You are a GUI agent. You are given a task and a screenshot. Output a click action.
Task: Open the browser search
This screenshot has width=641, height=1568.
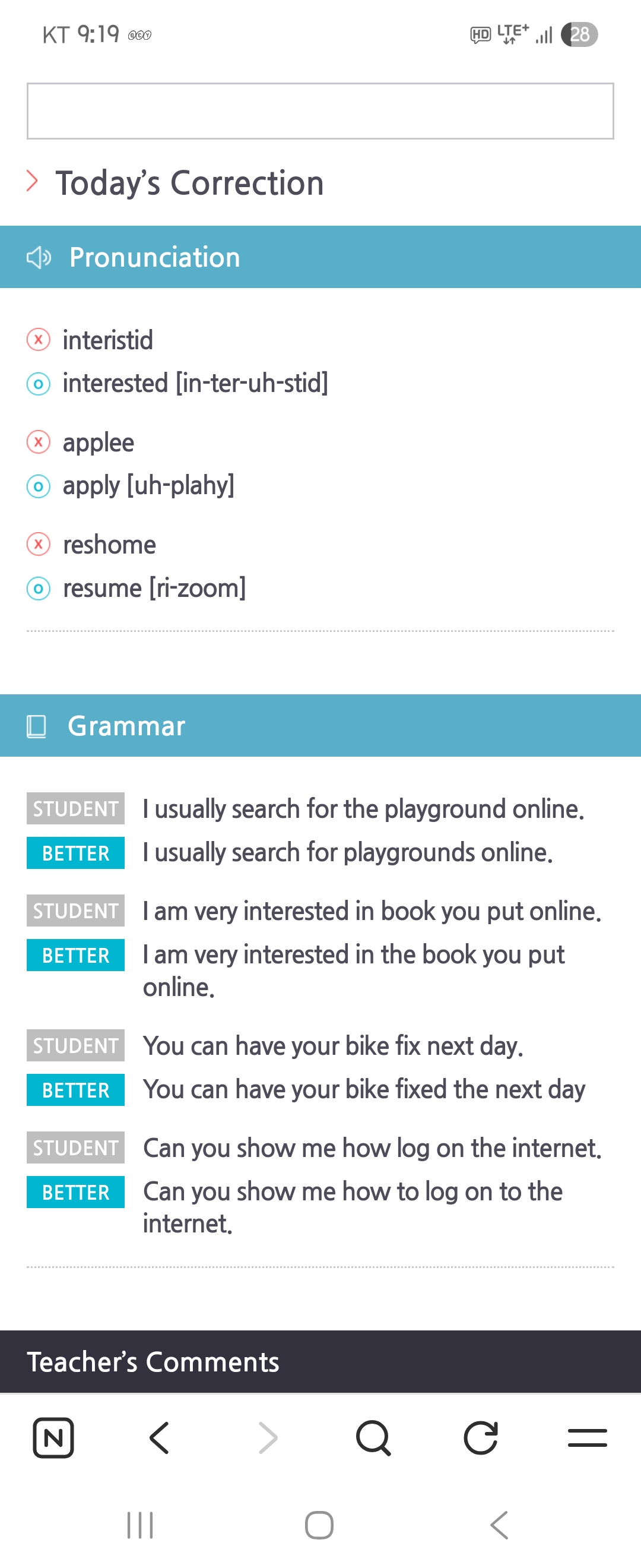click(x=373, y=1438)
